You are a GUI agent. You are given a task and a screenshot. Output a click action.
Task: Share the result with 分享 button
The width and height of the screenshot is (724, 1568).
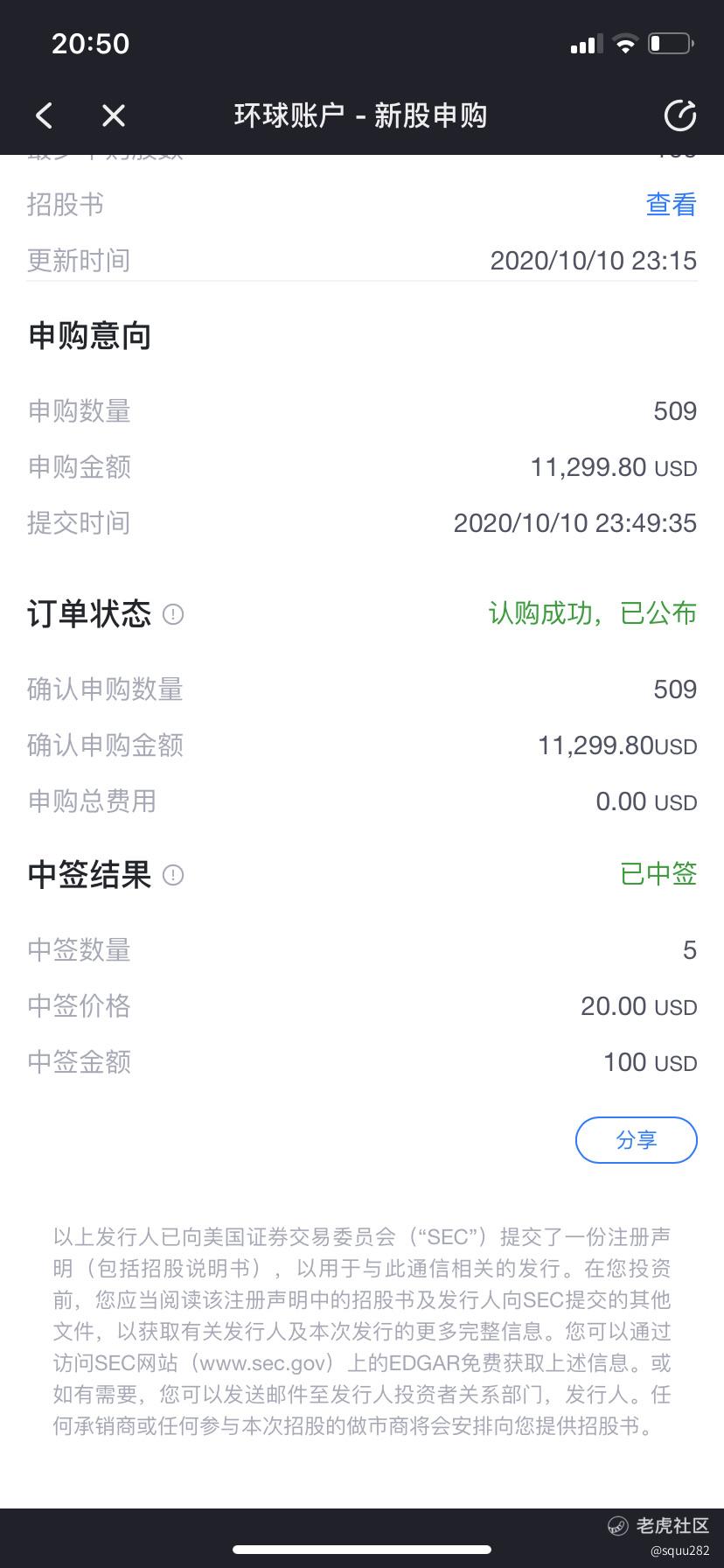[x=637, y=1140]
